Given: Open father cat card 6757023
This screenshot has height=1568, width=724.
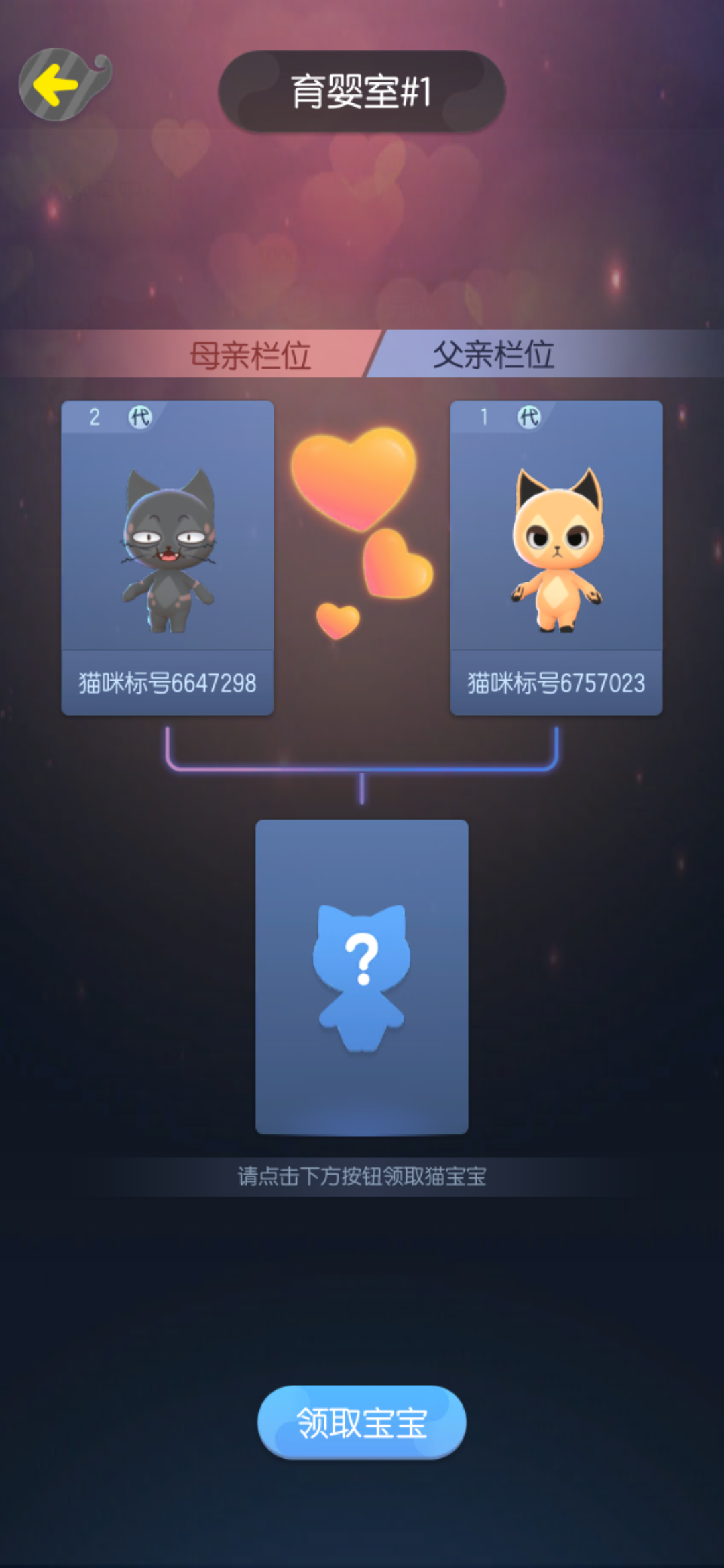Looking at the screenshot, I should [x=556, y=558].
